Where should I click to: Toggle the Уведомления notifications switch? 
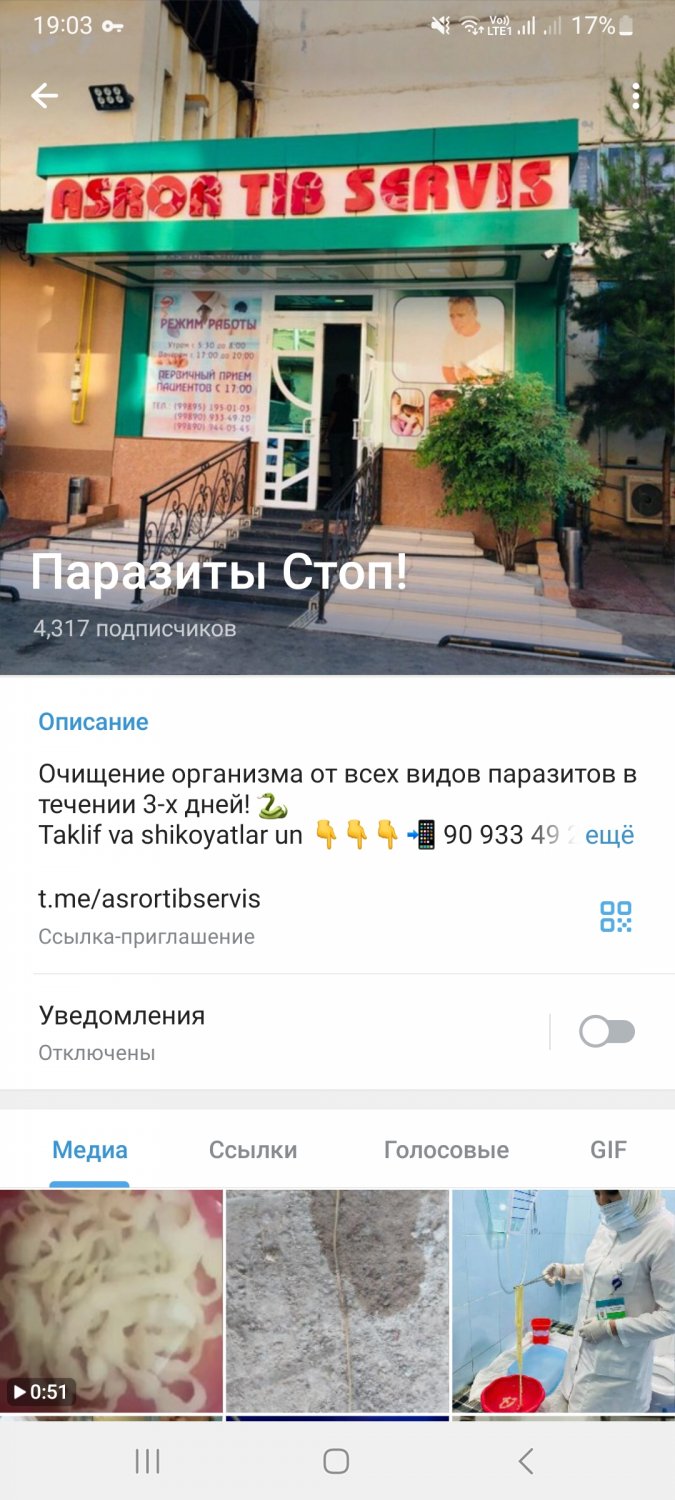coord(607,1032)
